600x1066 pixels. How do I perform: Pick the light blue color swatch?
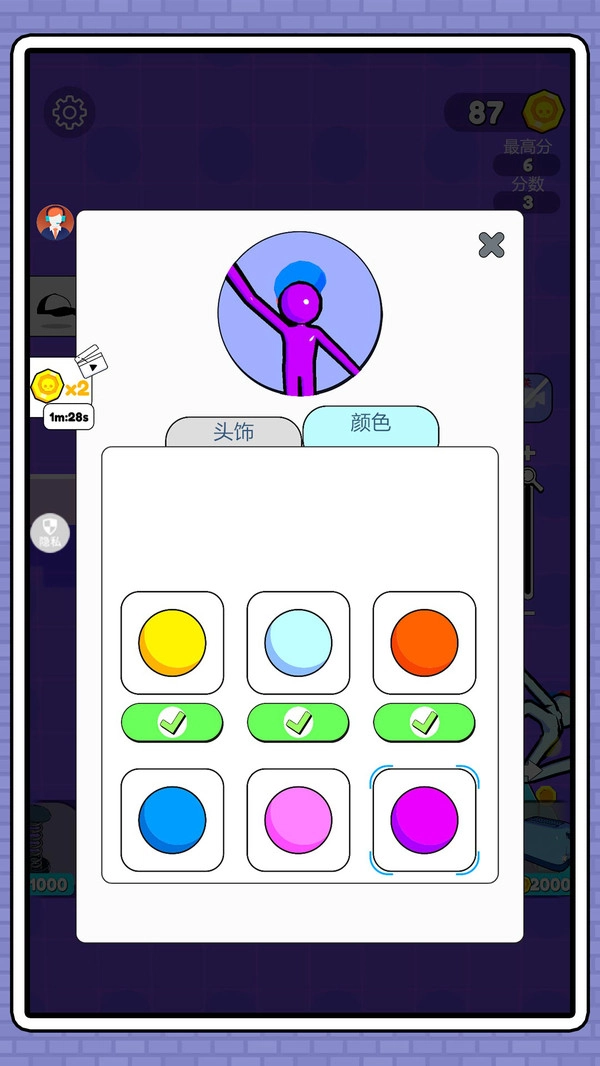(x=298, y=642)
